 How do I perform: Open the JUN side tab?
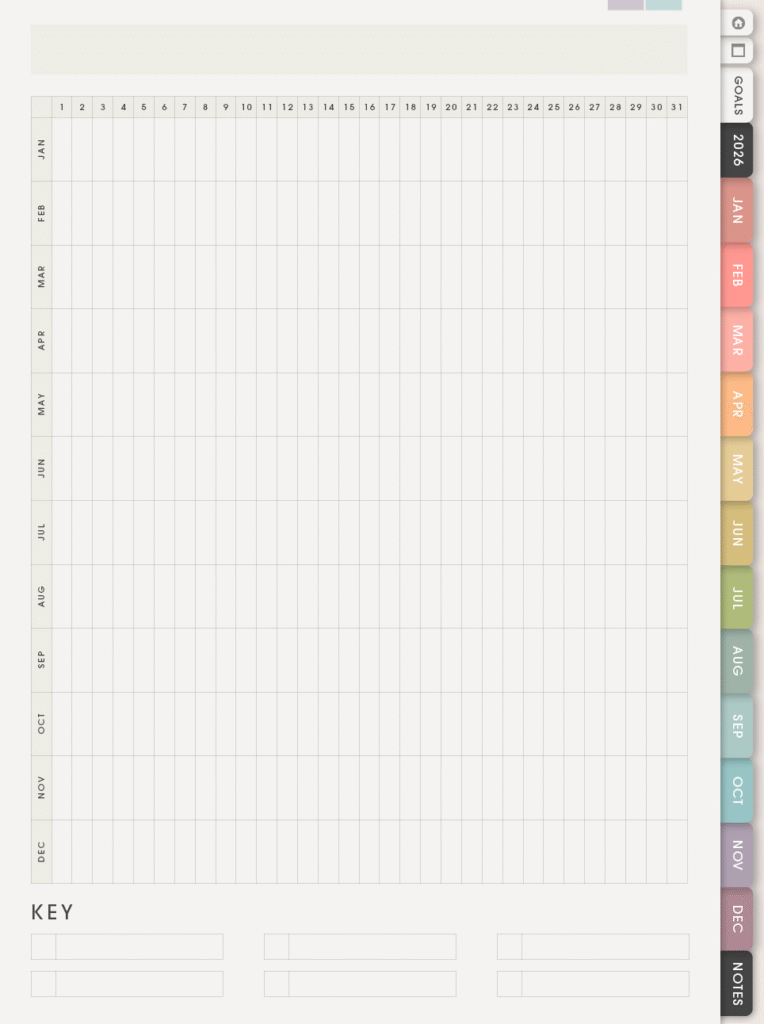[x=737, y=533]
